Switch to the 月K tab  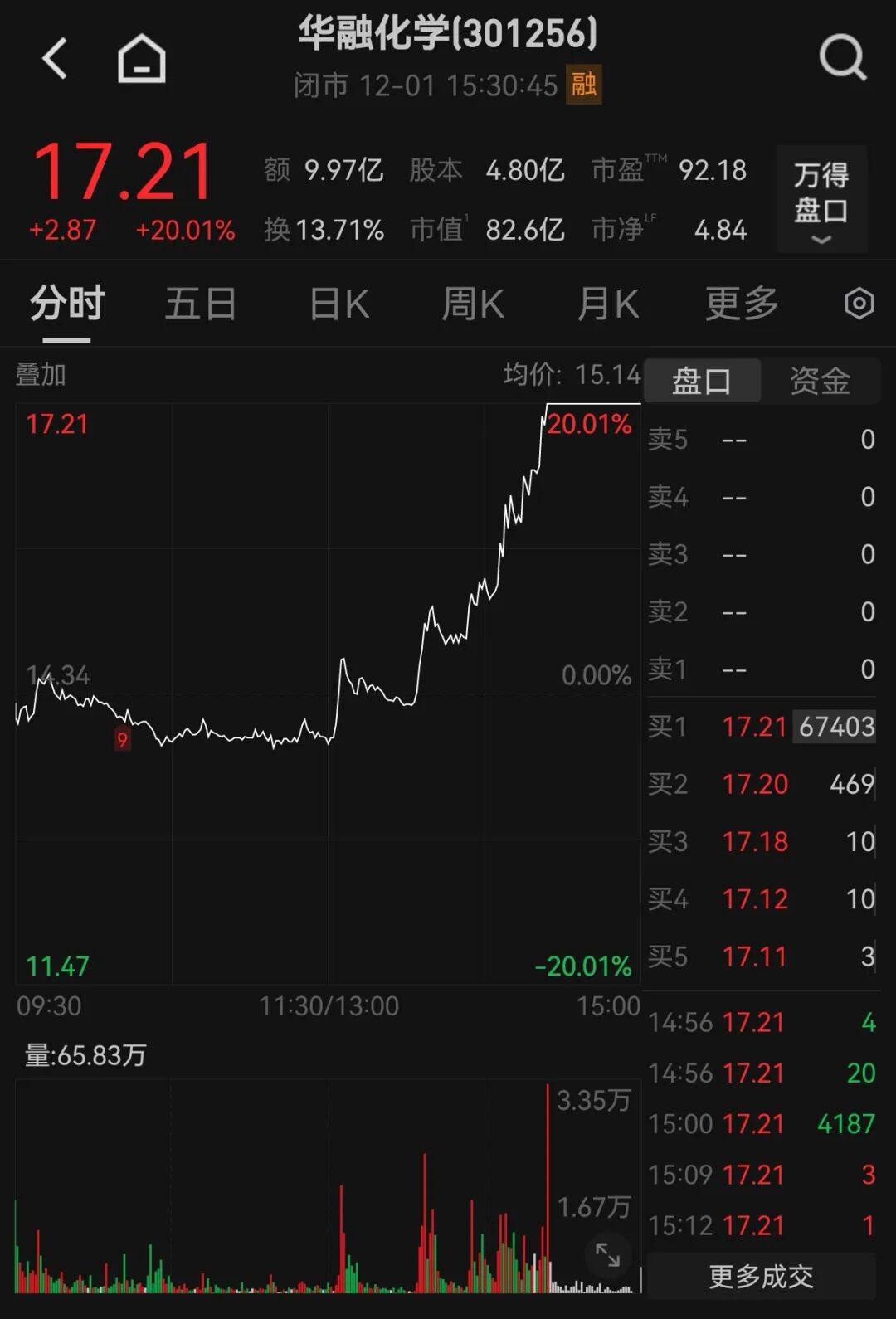(x=607, y=304)
